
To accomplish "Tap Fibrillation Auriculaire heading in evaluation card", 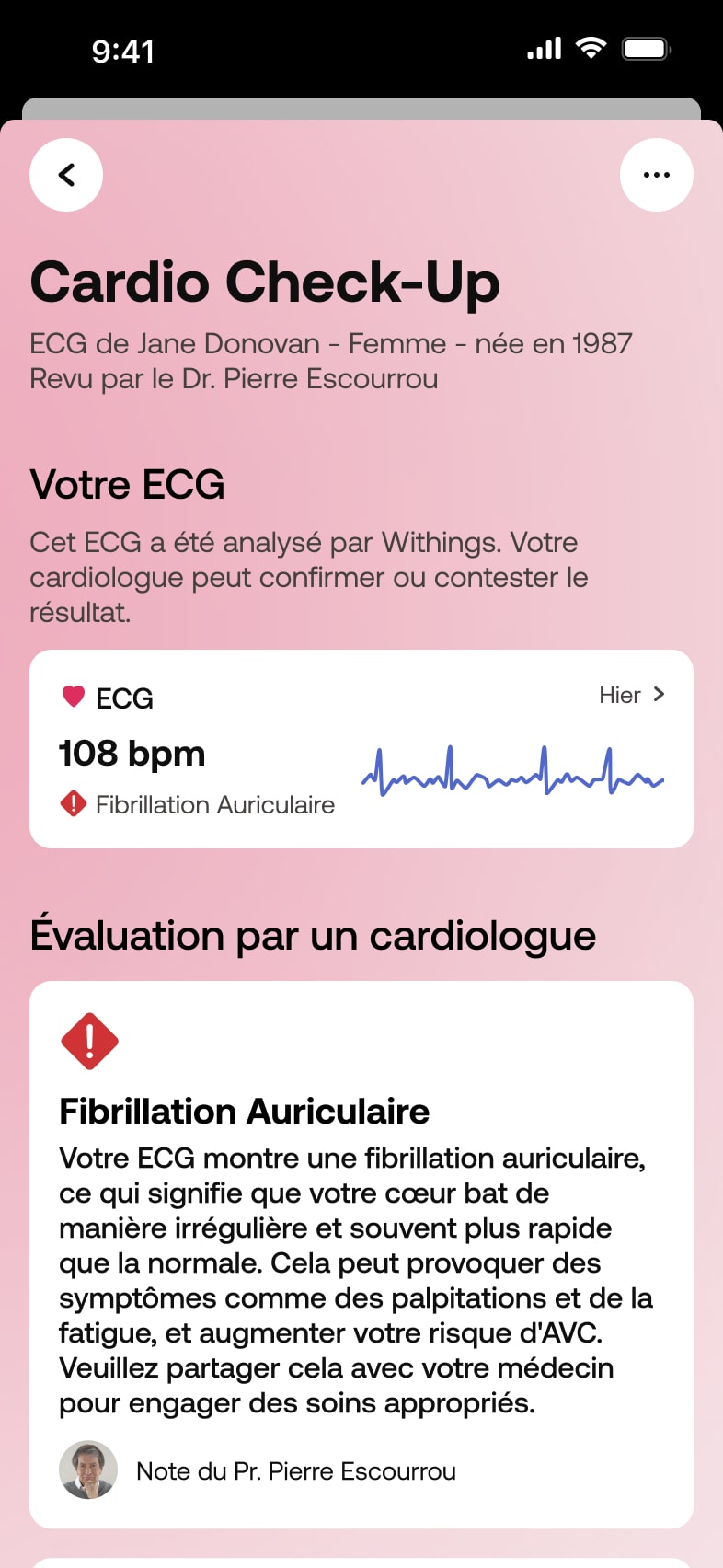I will 245,1111.
